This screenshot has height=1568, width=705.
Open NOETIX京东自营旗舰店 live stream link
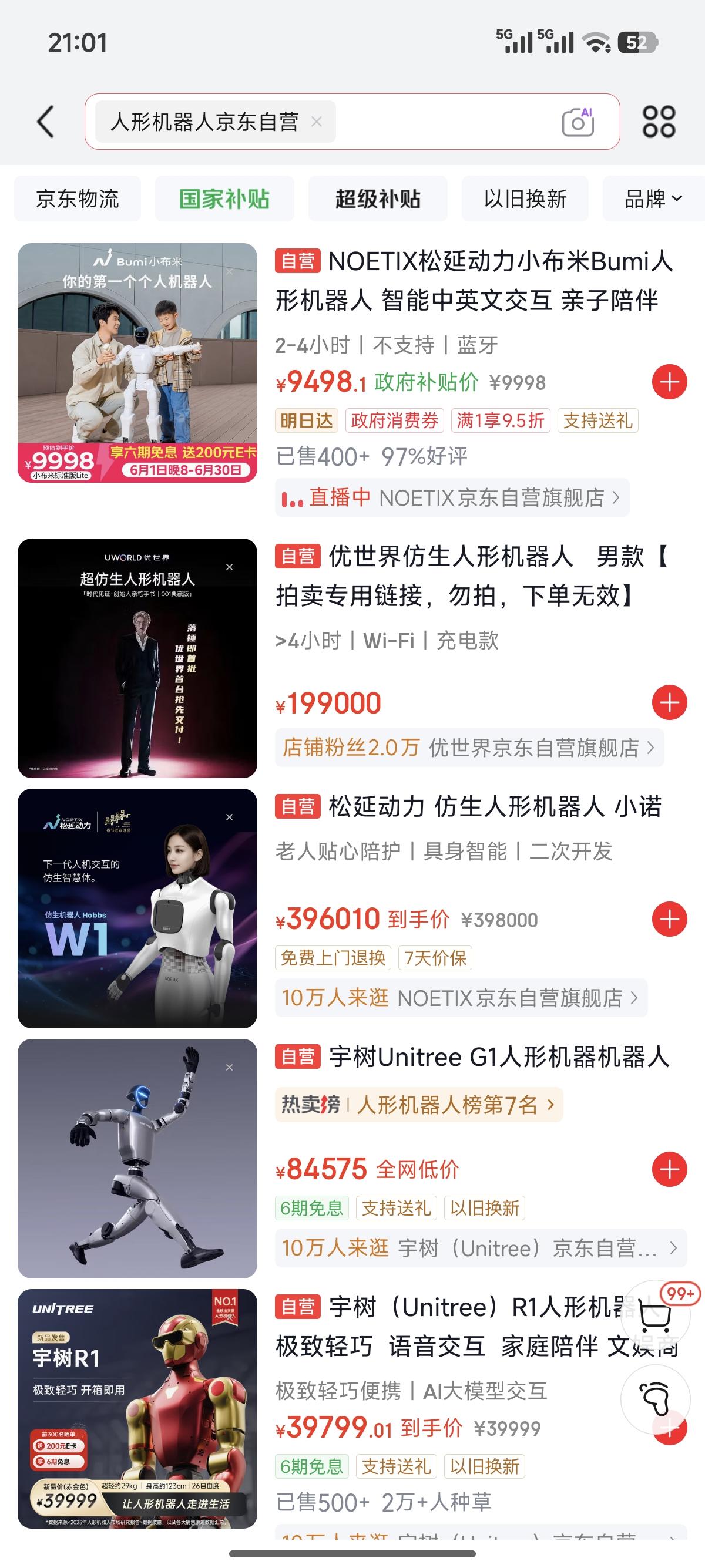point(452,498)
